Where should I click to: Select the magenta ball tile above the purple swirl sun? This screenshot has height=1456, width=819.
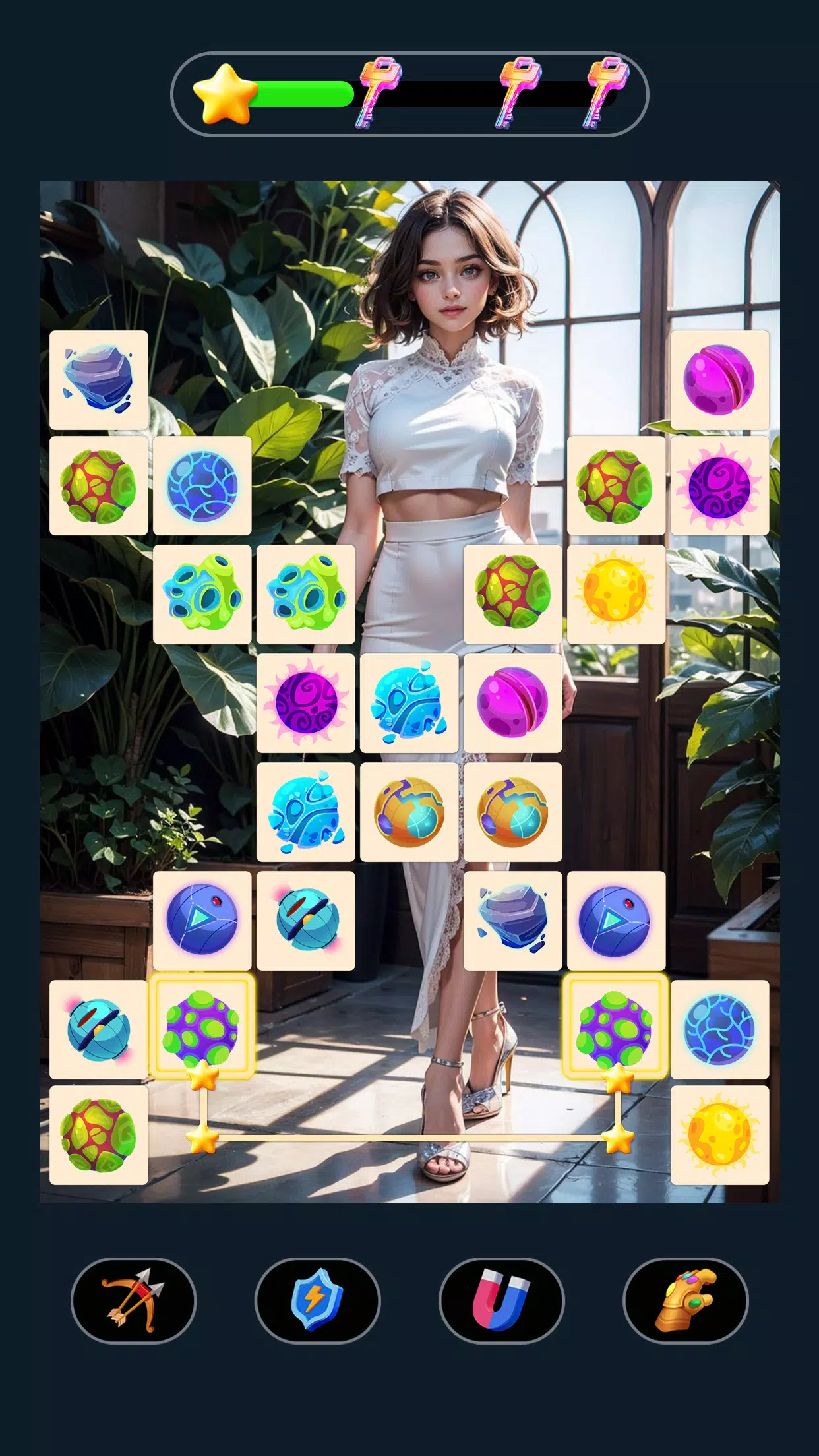tap(719, 380)
